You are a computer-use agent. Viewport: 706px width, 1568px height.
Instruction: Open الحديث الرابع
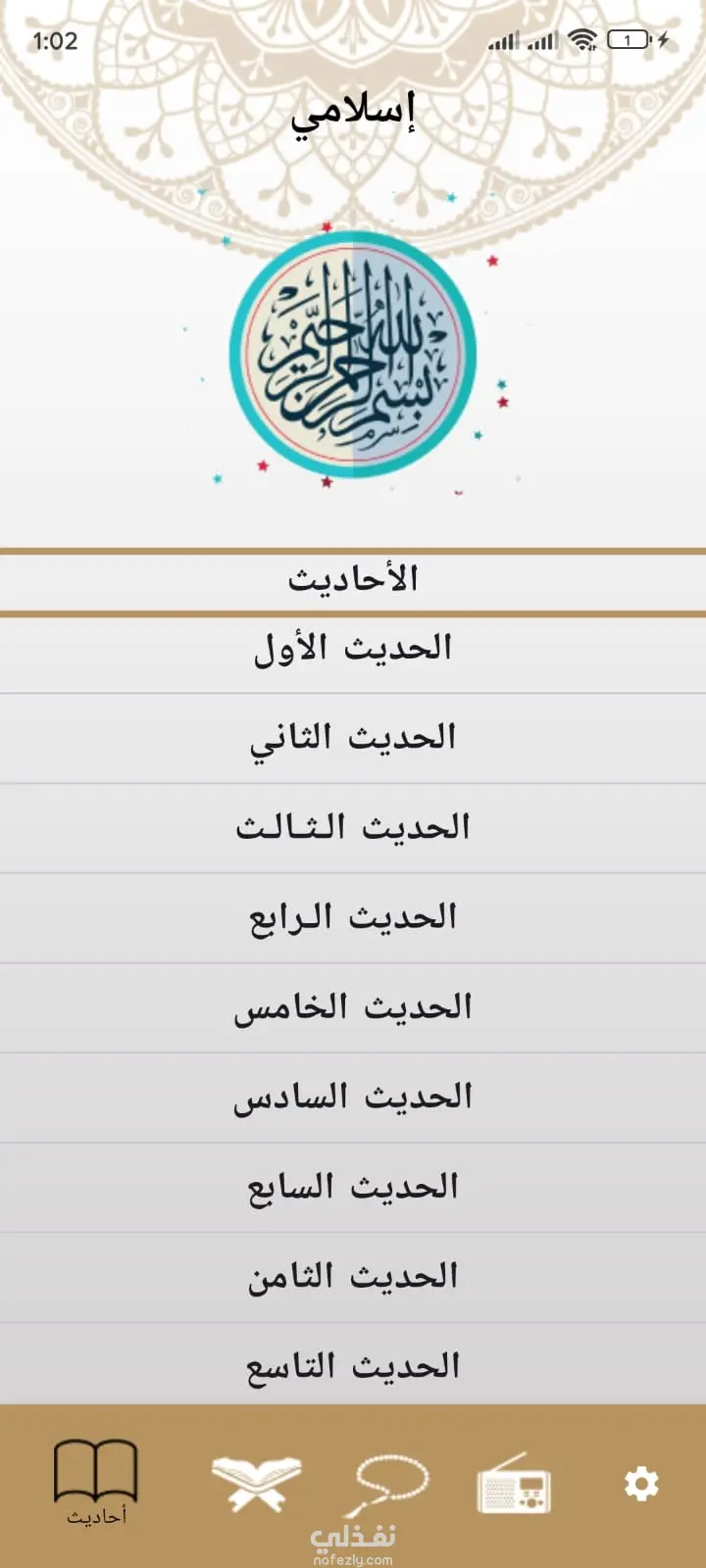353,918
